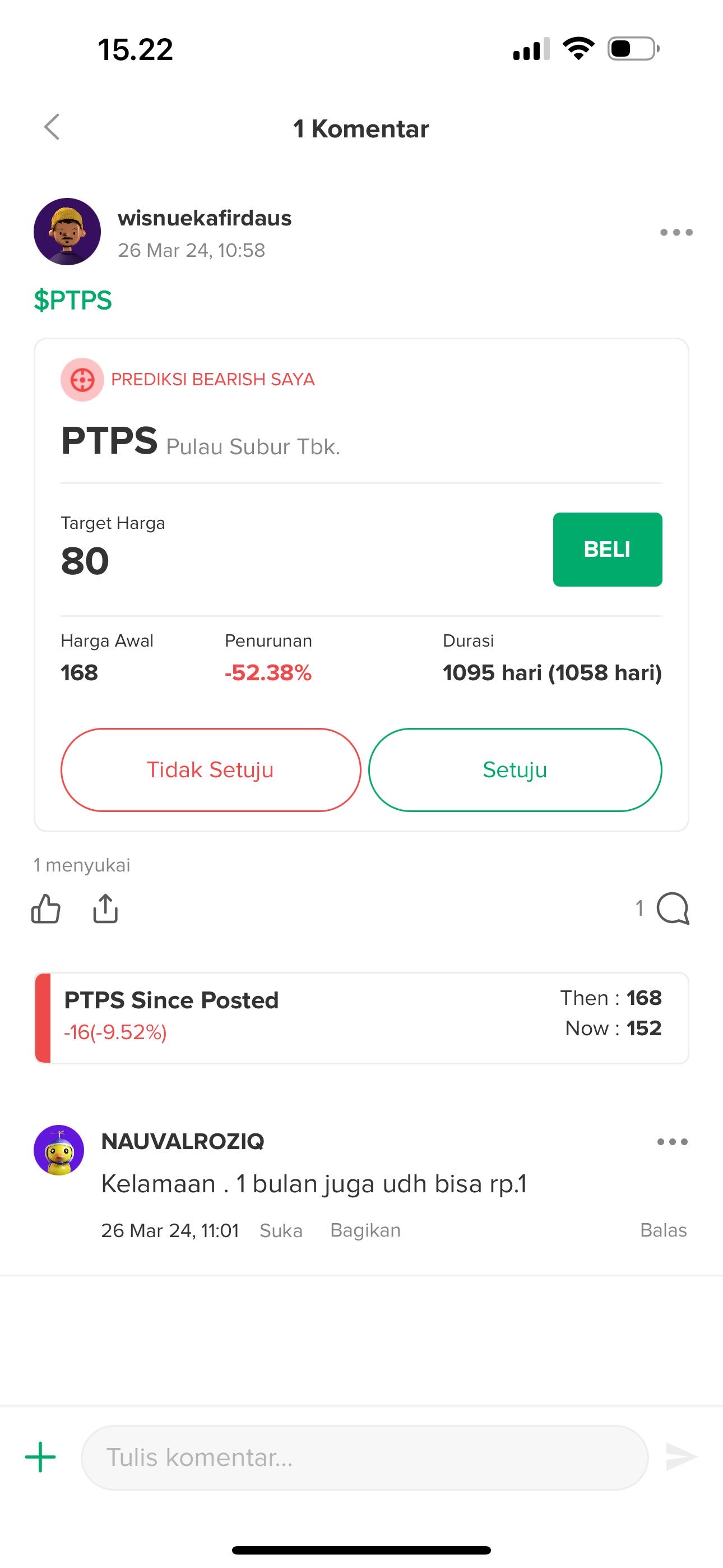
Task: Reply to NAUVALROZIQ with Balas
Action: [662, 1230]
